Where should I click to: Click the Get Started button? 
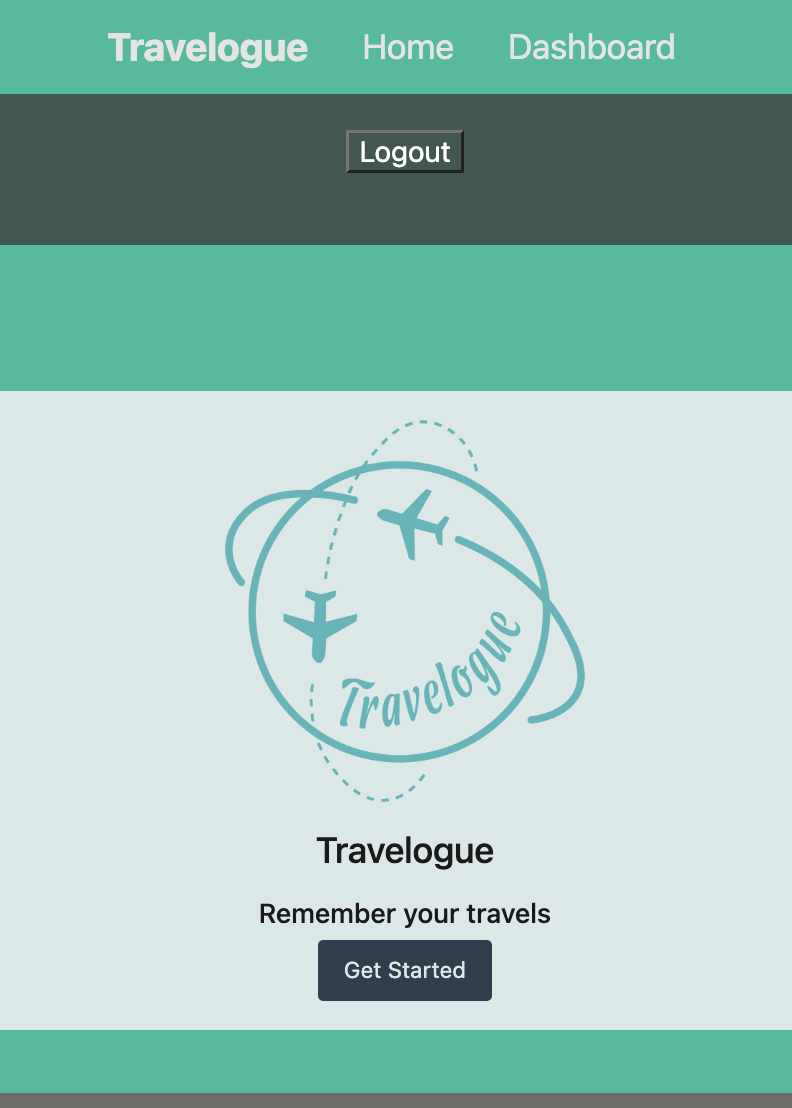coord(404,970)
